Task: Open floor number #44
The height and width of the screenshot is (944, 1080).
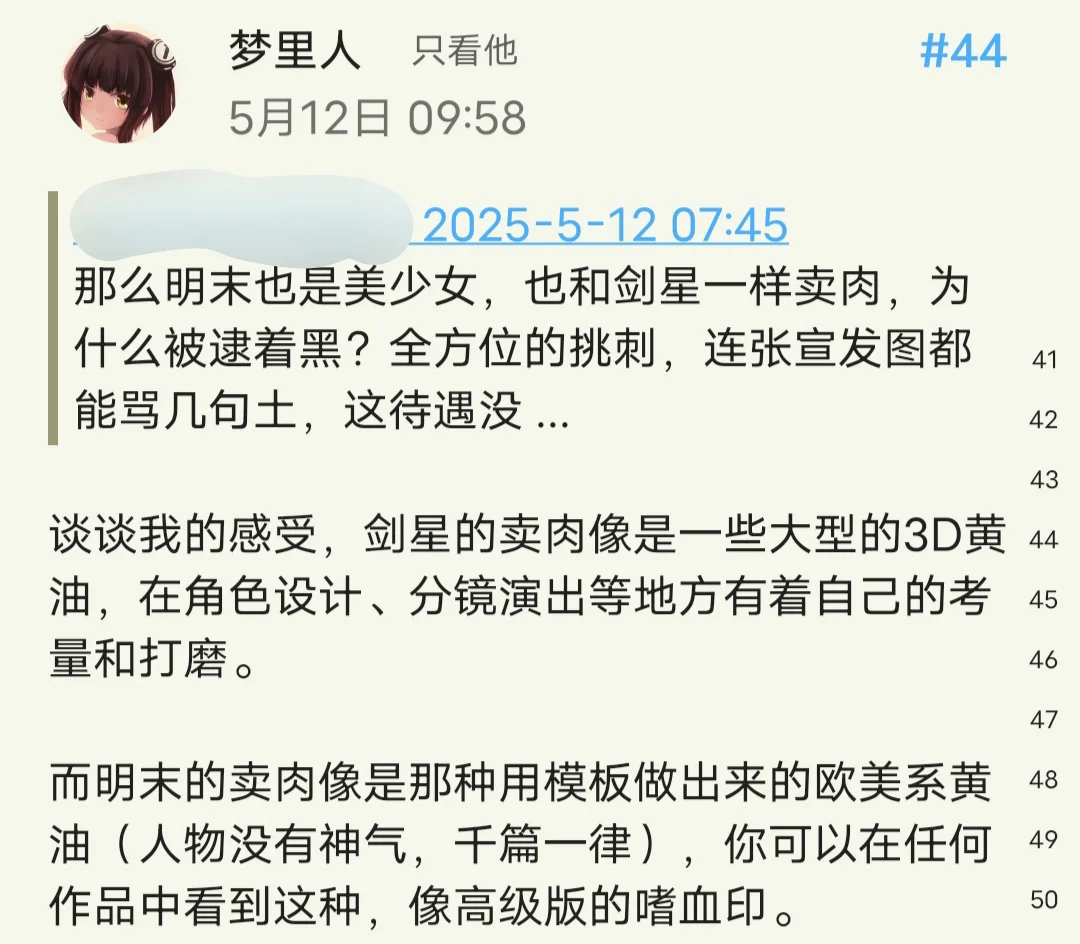Action: (x=962, y=51)
